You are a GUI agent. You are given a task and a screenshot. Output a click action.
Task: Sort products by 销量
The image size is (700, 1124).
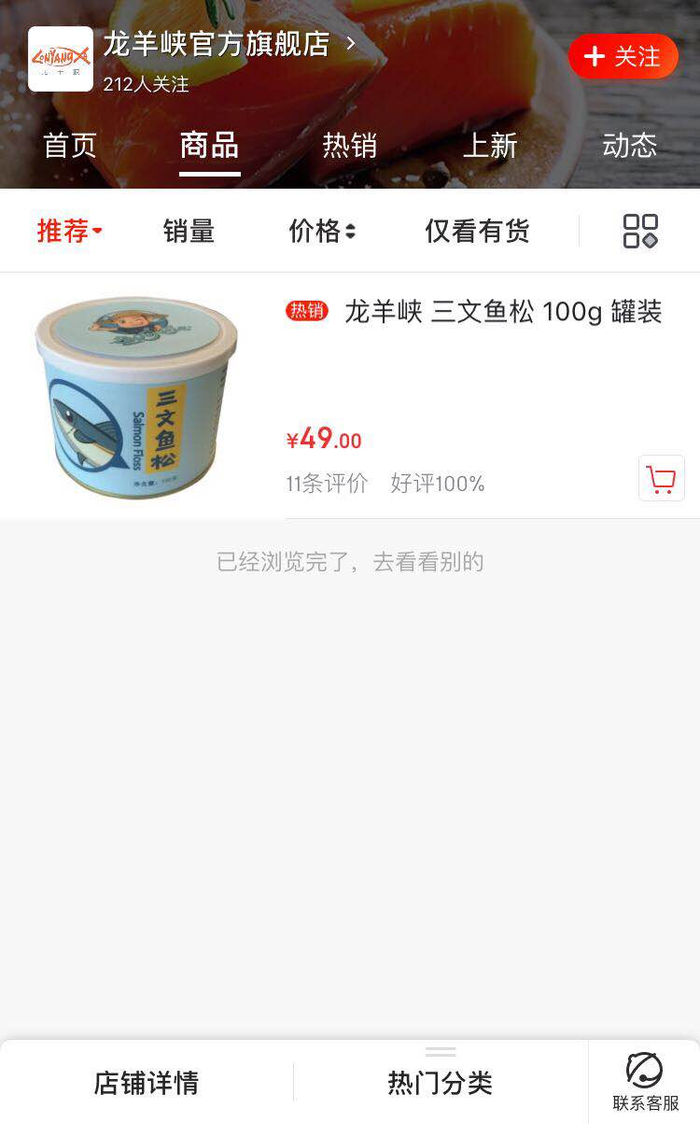point(189,231)
